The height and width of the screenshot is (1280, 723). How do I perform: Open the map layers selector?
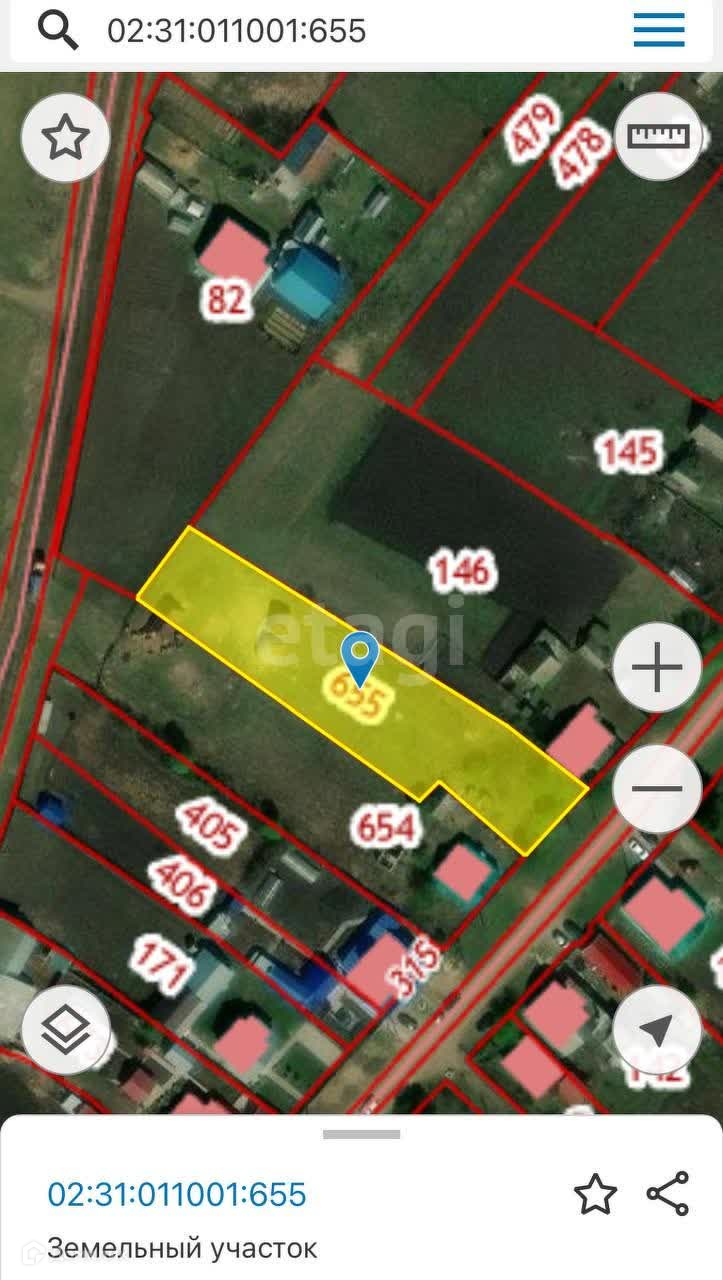click(x=66, y=1029)
